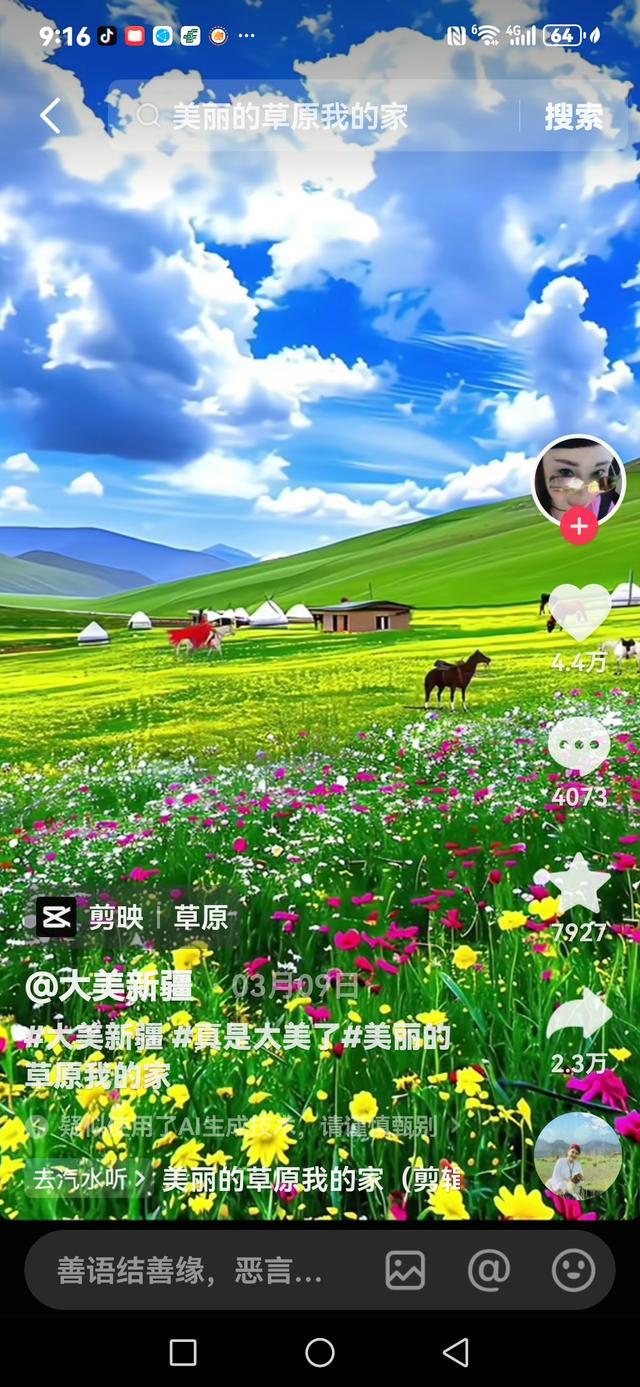Open the comment box 善语结善缘

pyautogui.click(x=190, y=1270)
